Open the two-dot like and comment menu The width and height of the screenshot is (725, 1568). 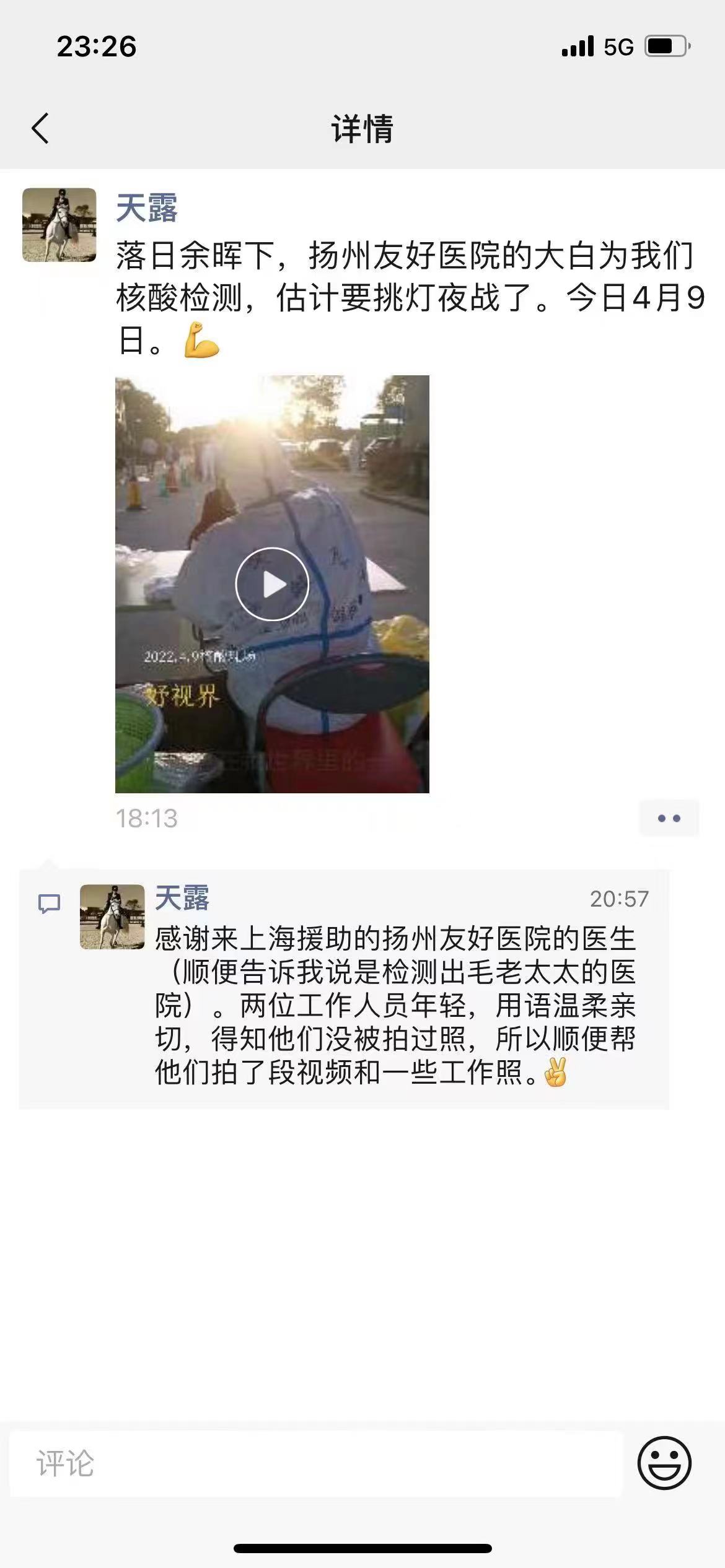[x=669, y=818]
